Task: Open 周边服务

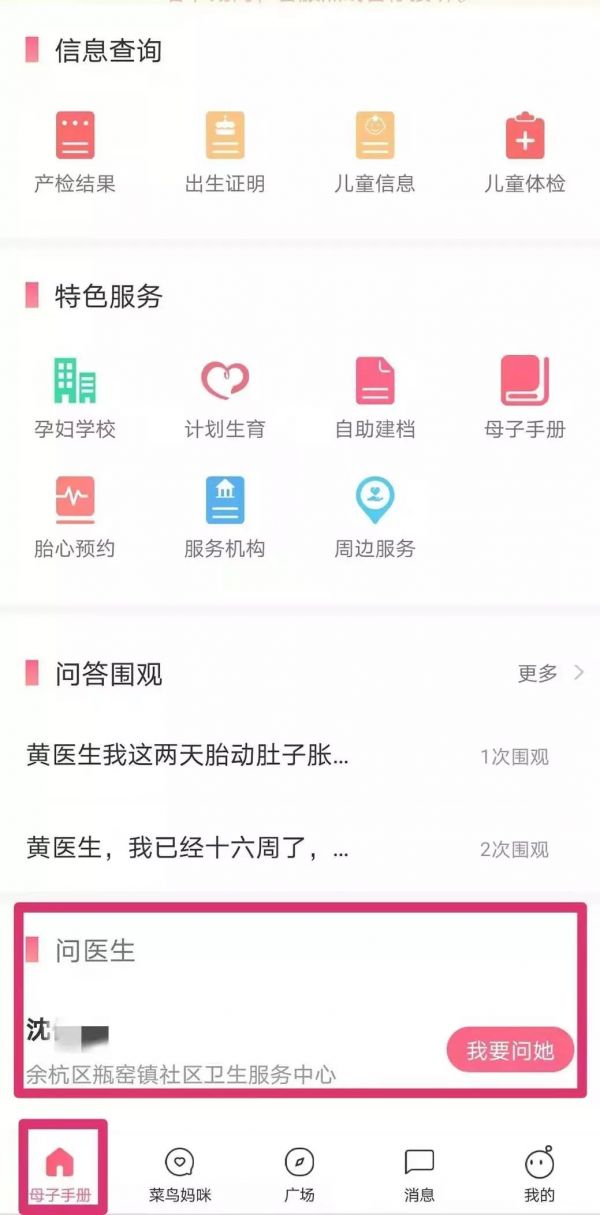Action: [x=375, y=518]
